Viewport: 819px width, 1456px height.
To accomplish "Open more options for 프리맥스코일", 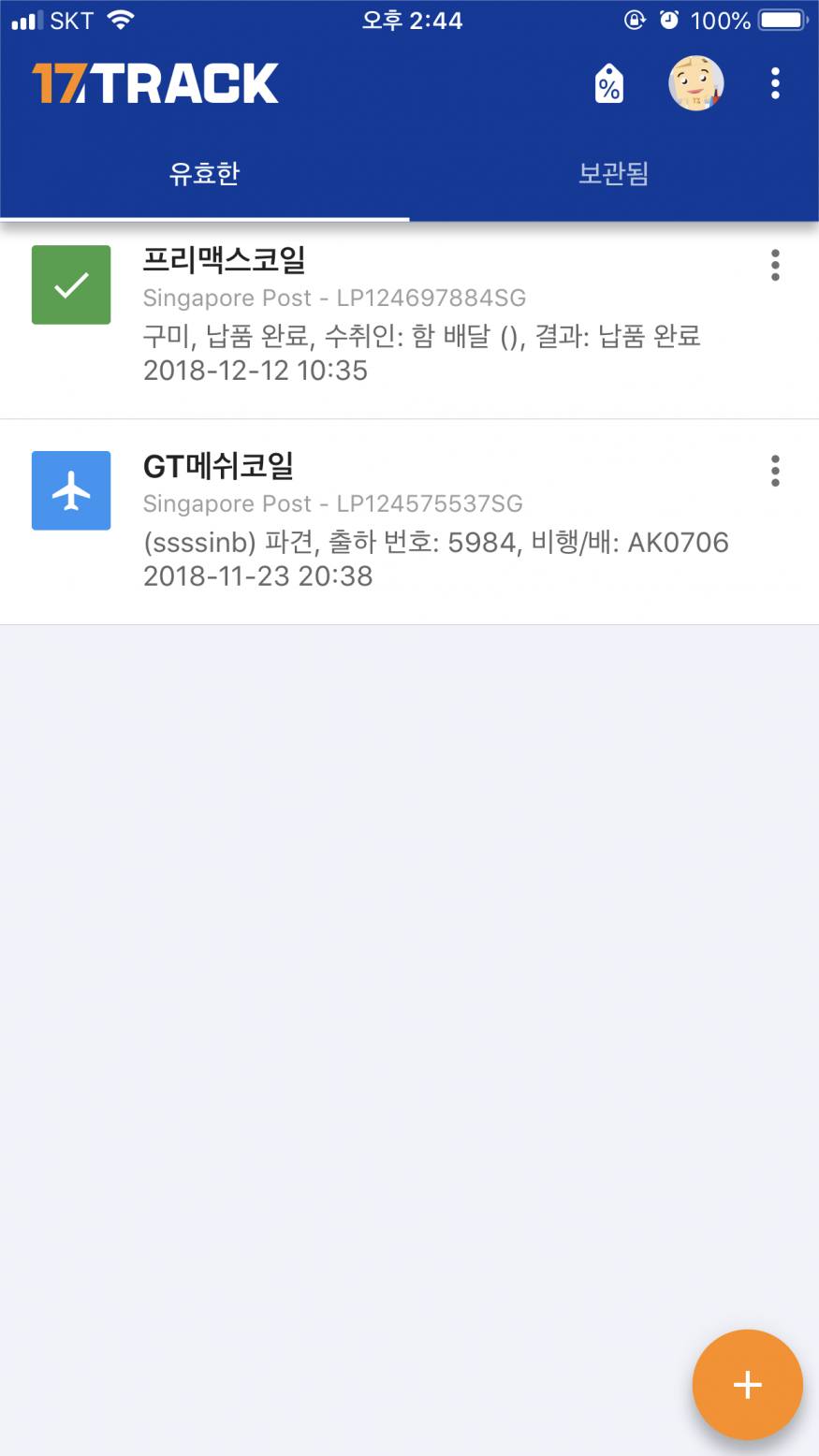I will coord(775,266).
